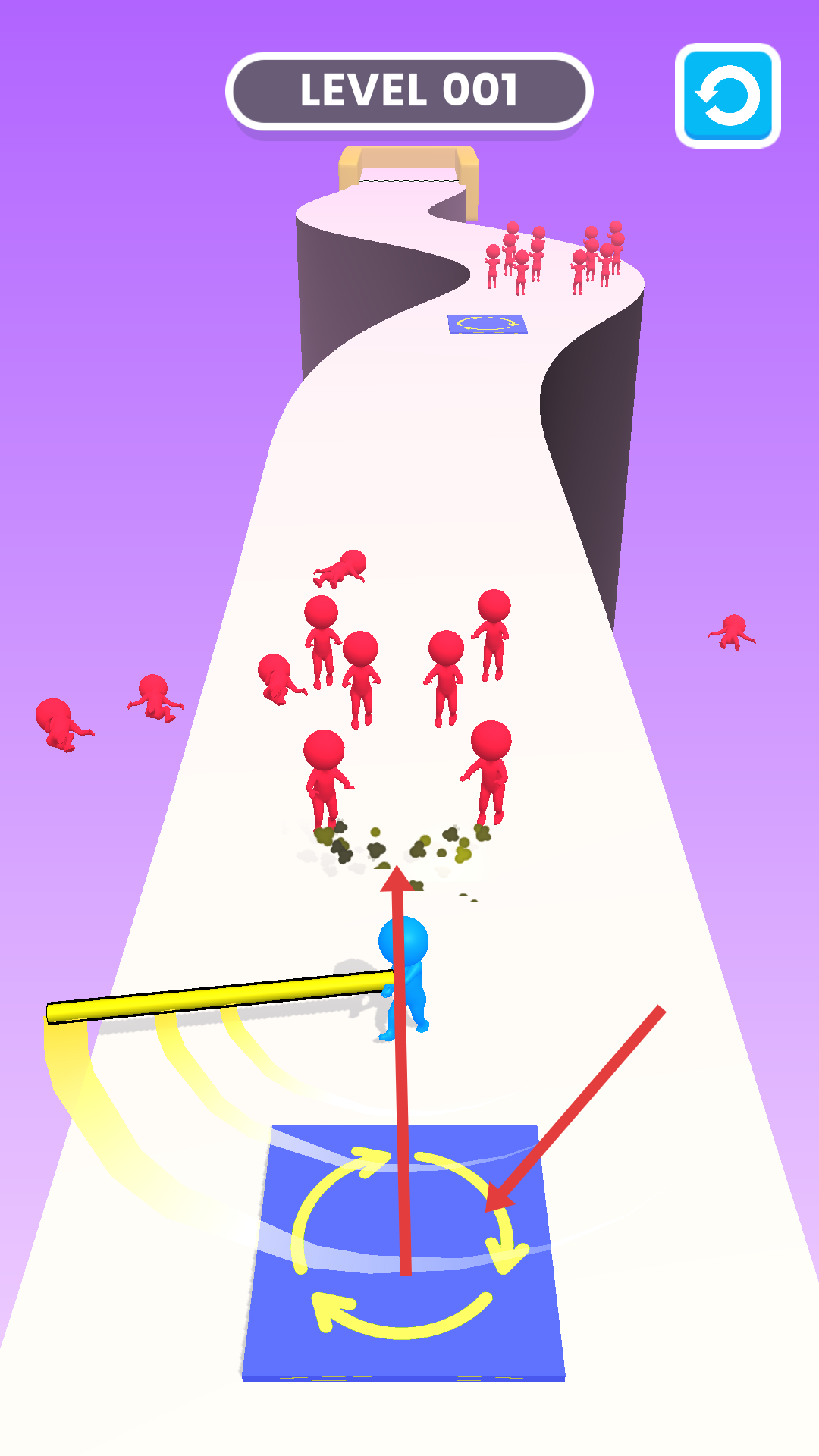Restart the level with the reload button

click(x=727, y=96)
